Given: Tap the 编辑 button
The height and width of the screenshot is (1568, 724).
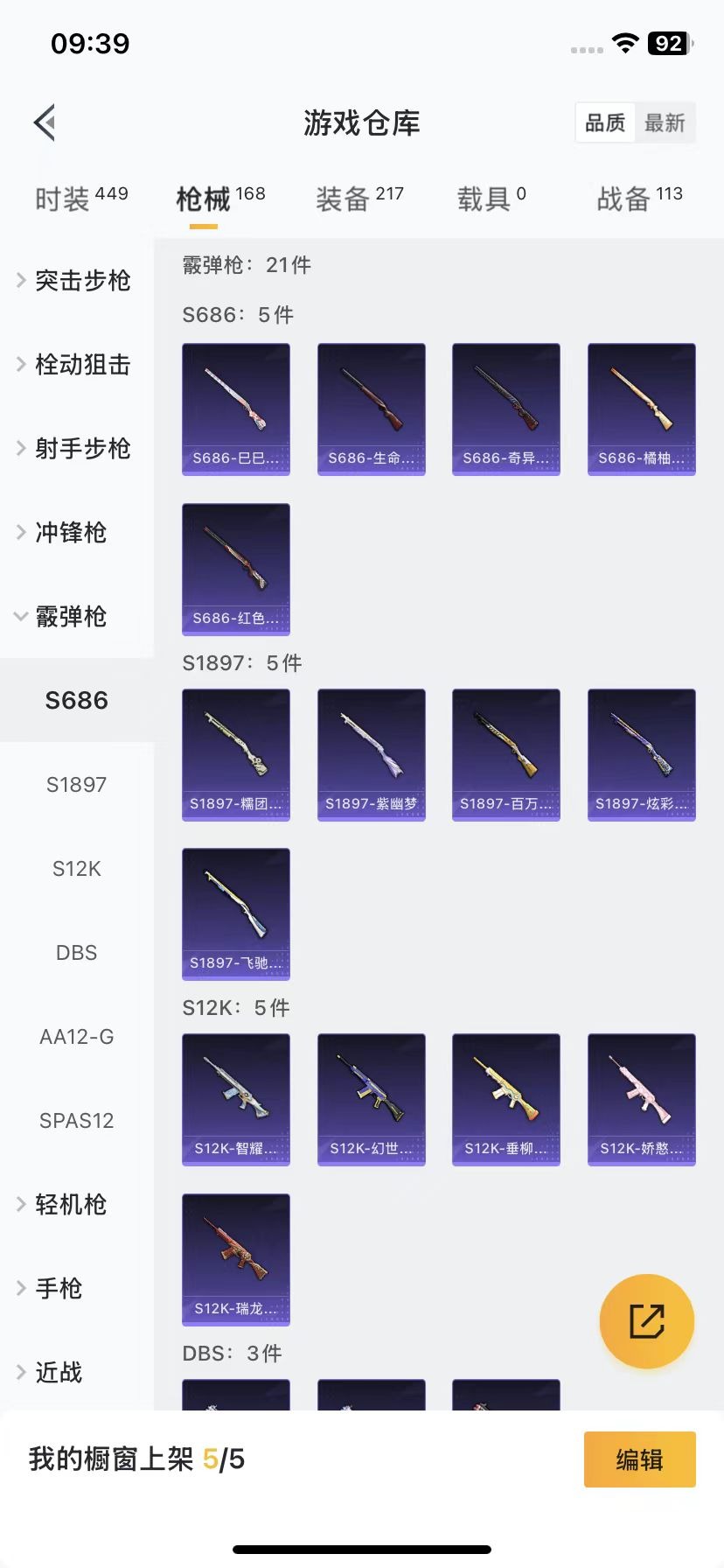Looking at the screenshot, I should point(639,1459).
